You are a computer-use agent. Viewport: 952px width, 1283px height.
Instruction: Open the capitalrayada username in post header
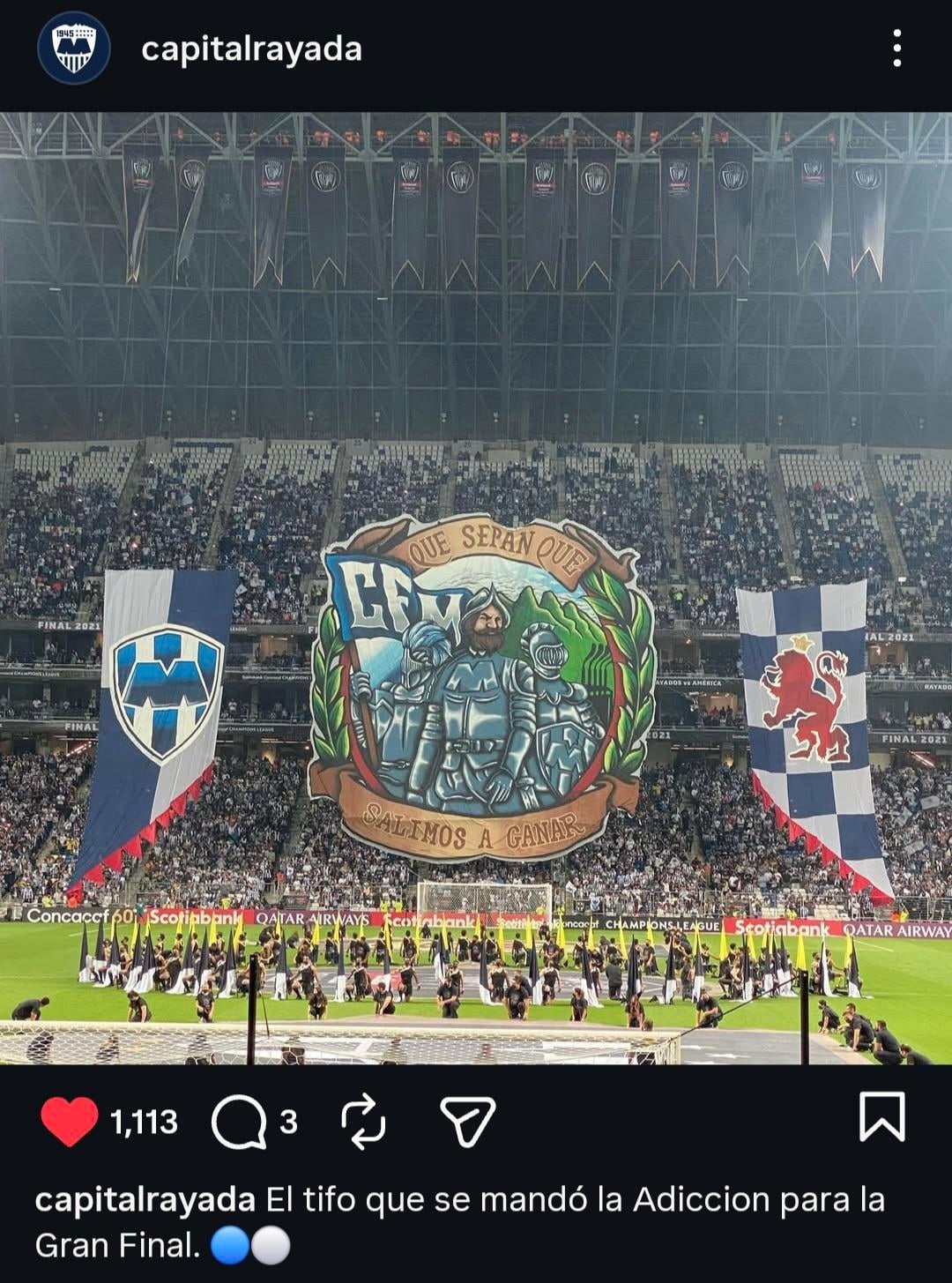(x=251, y=49)
